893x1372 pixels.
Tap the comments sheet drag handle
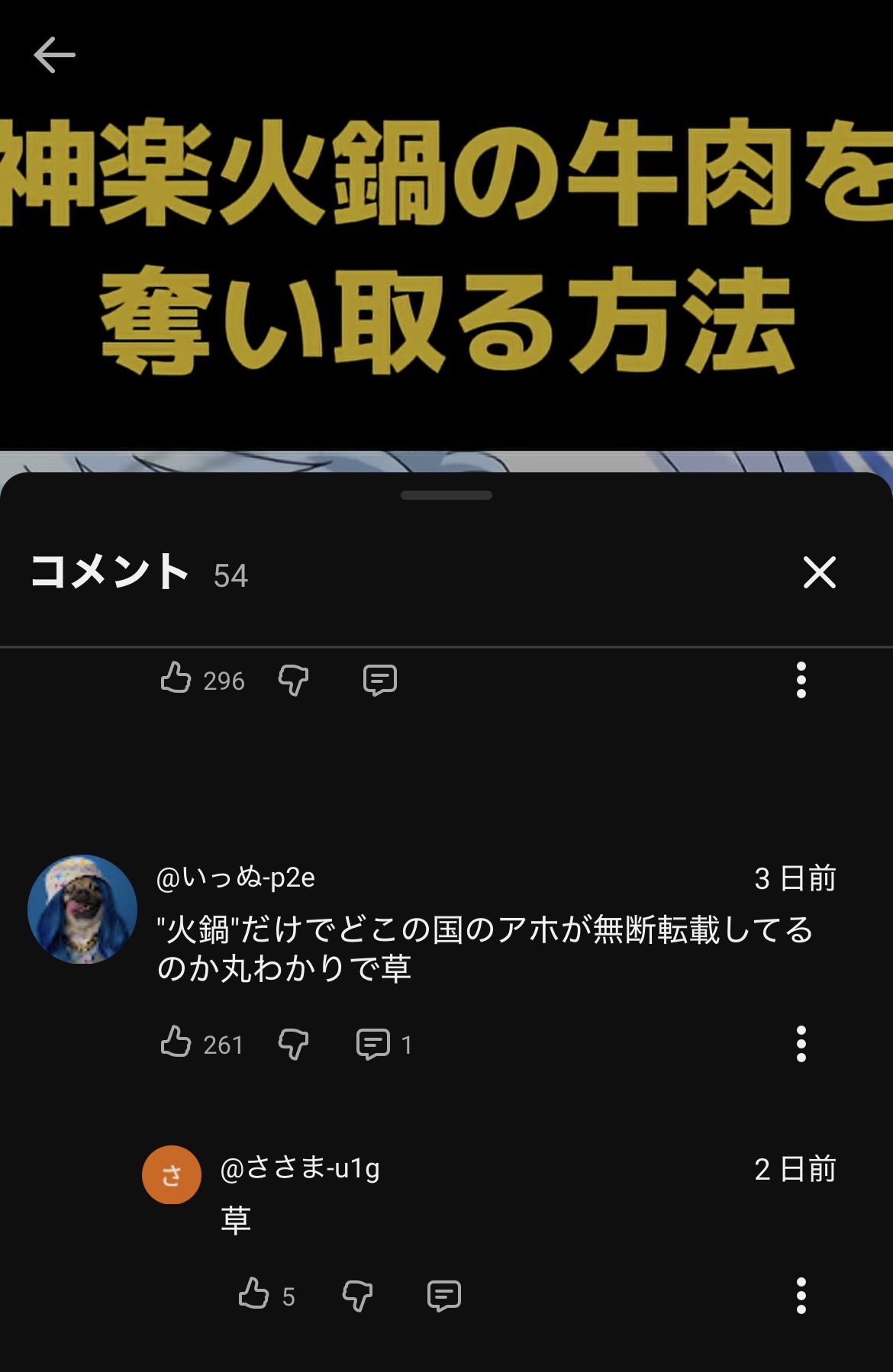pyautogui.click(x=446, y=495)
